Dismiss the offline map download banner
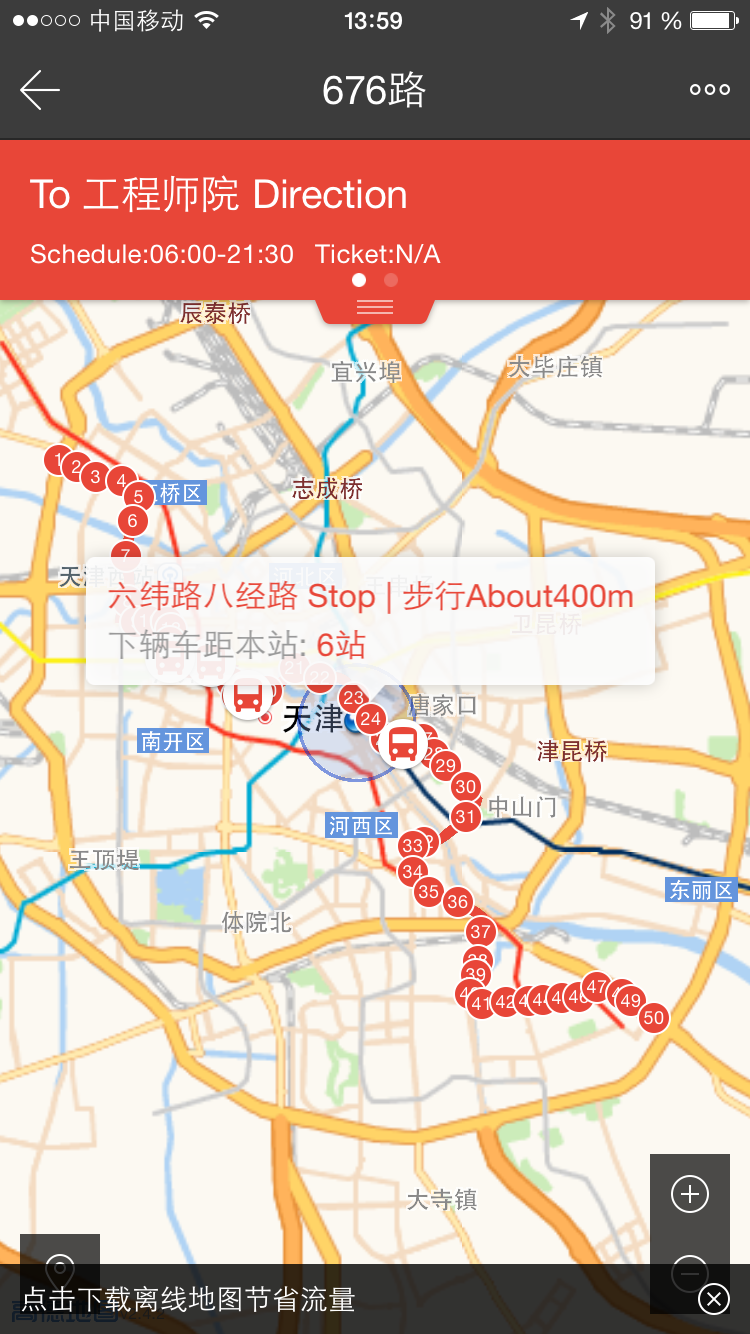 click(x=713, y=1299)
